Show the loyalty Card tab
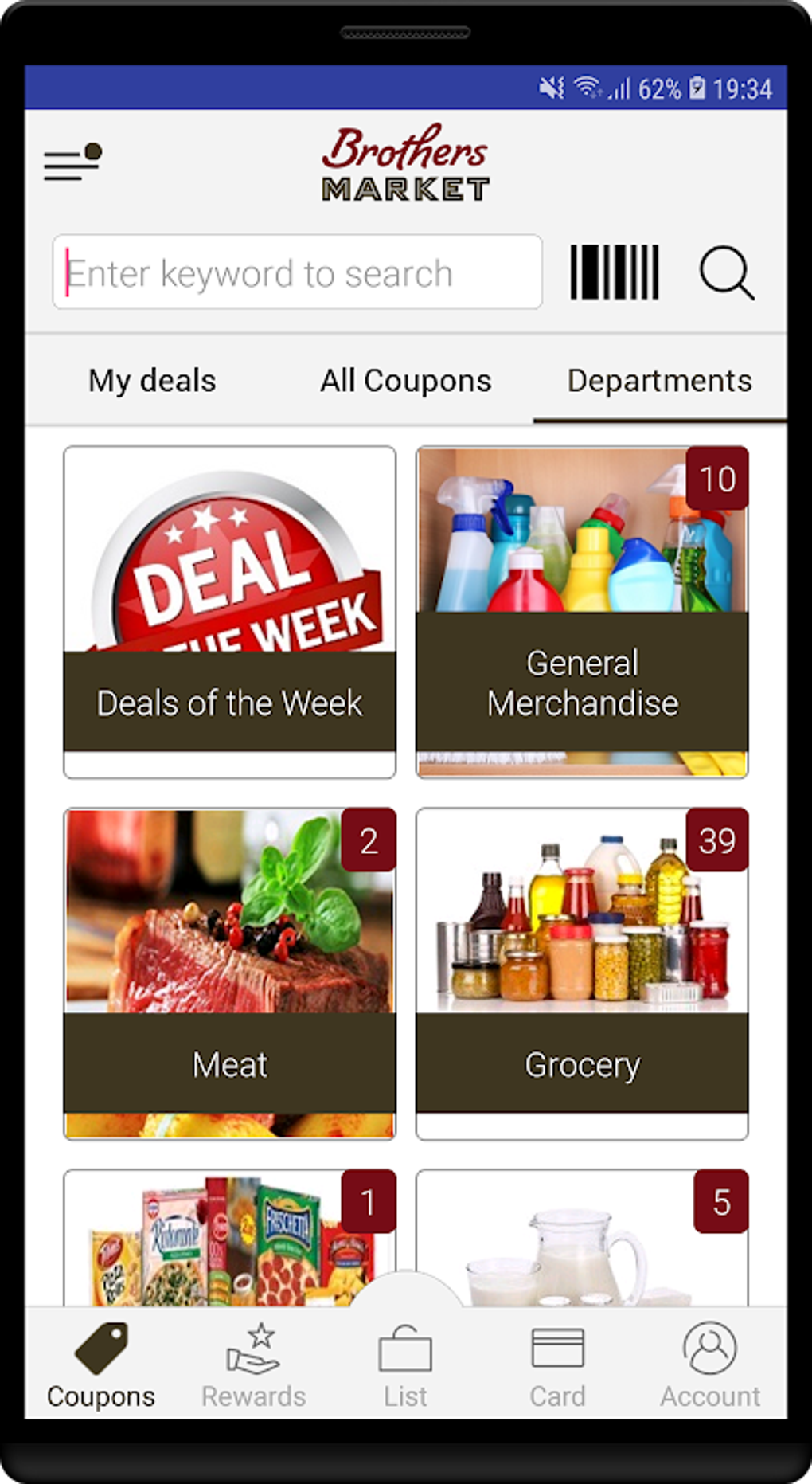The width and height of the screenshot is (812, 1484). coord(557,1365)
